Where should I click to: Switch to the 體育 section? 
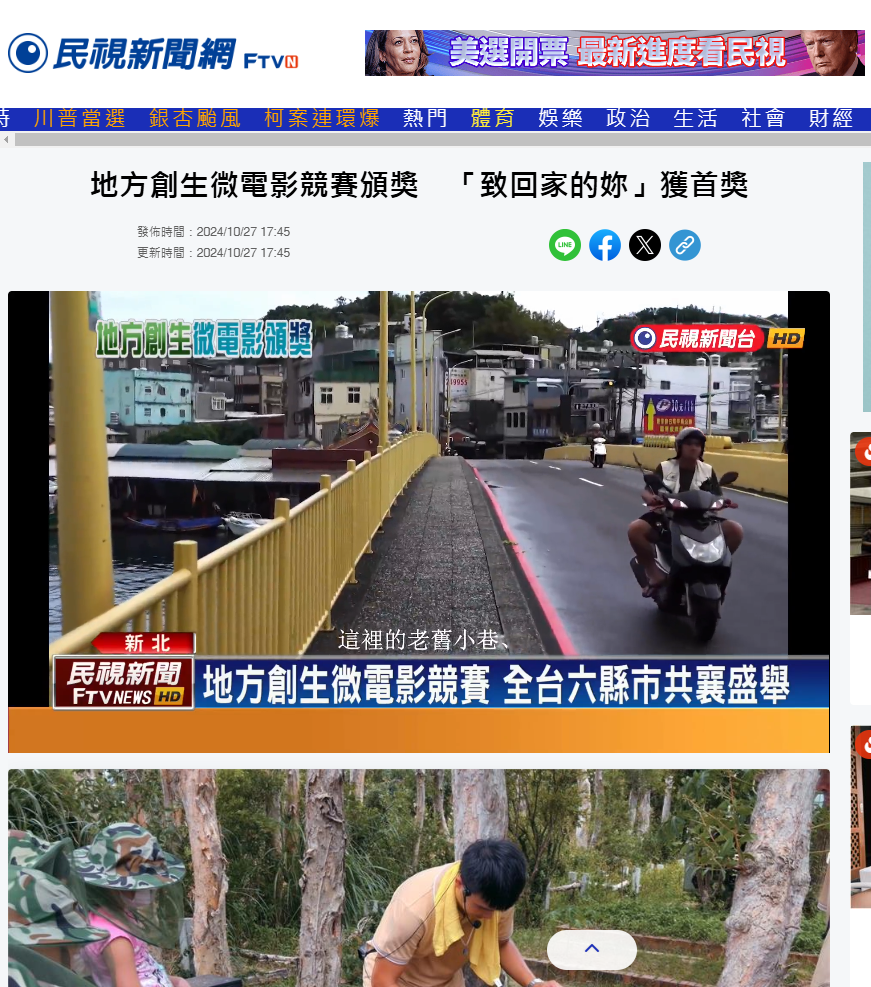(x=492, y=118)
